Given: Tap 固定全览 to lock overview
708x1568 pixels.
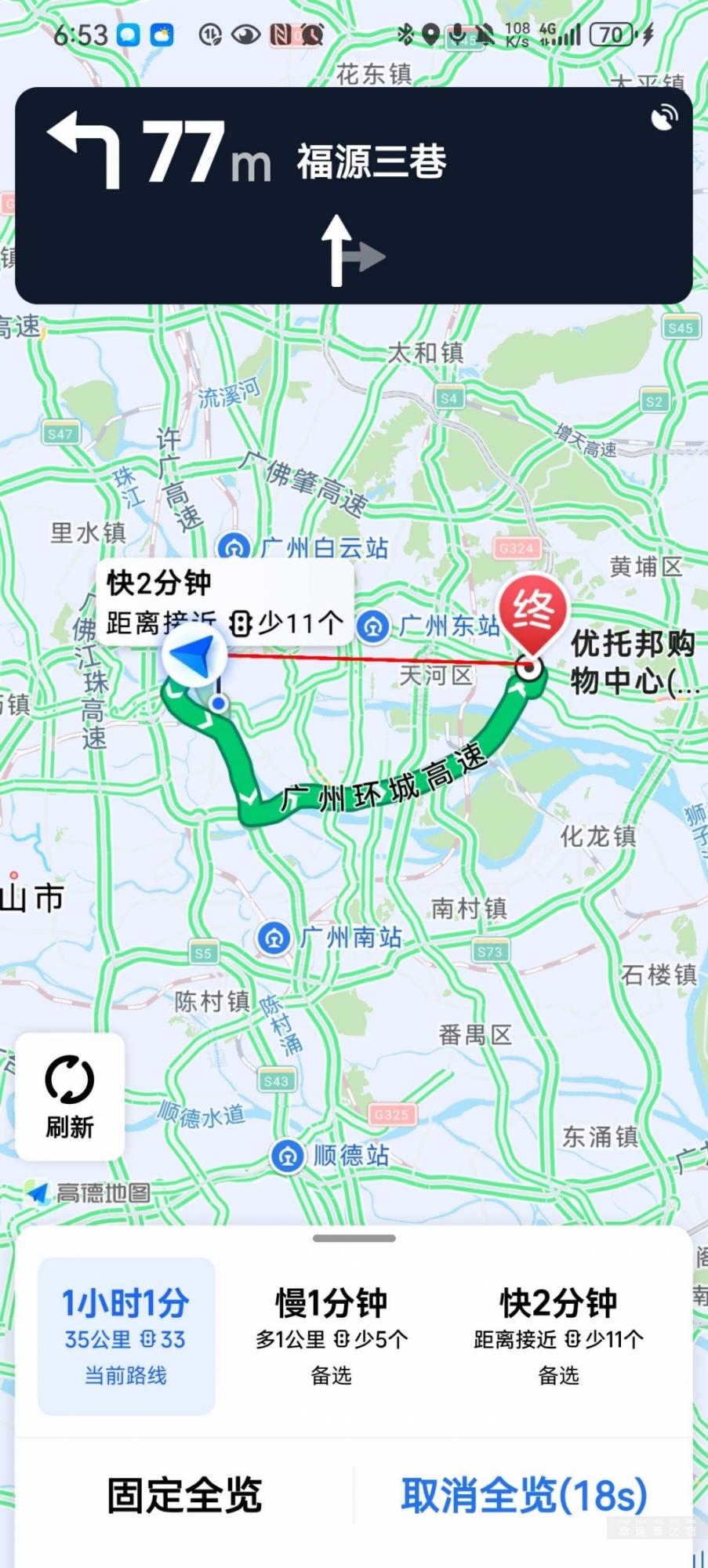Looking at the screenshot, I should [184, 1495].
